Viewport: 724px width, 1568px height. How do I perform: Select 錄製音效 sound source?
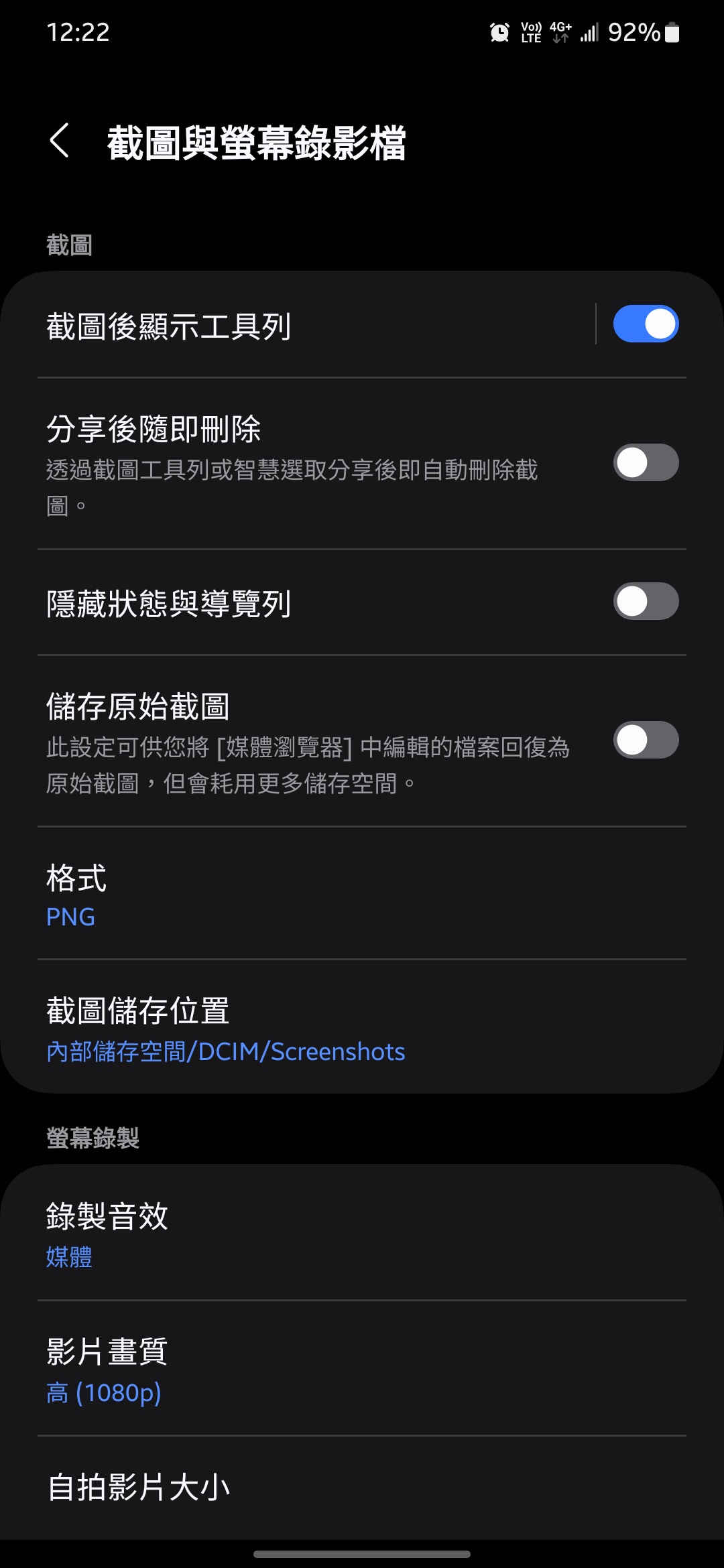click(362, 1234)
